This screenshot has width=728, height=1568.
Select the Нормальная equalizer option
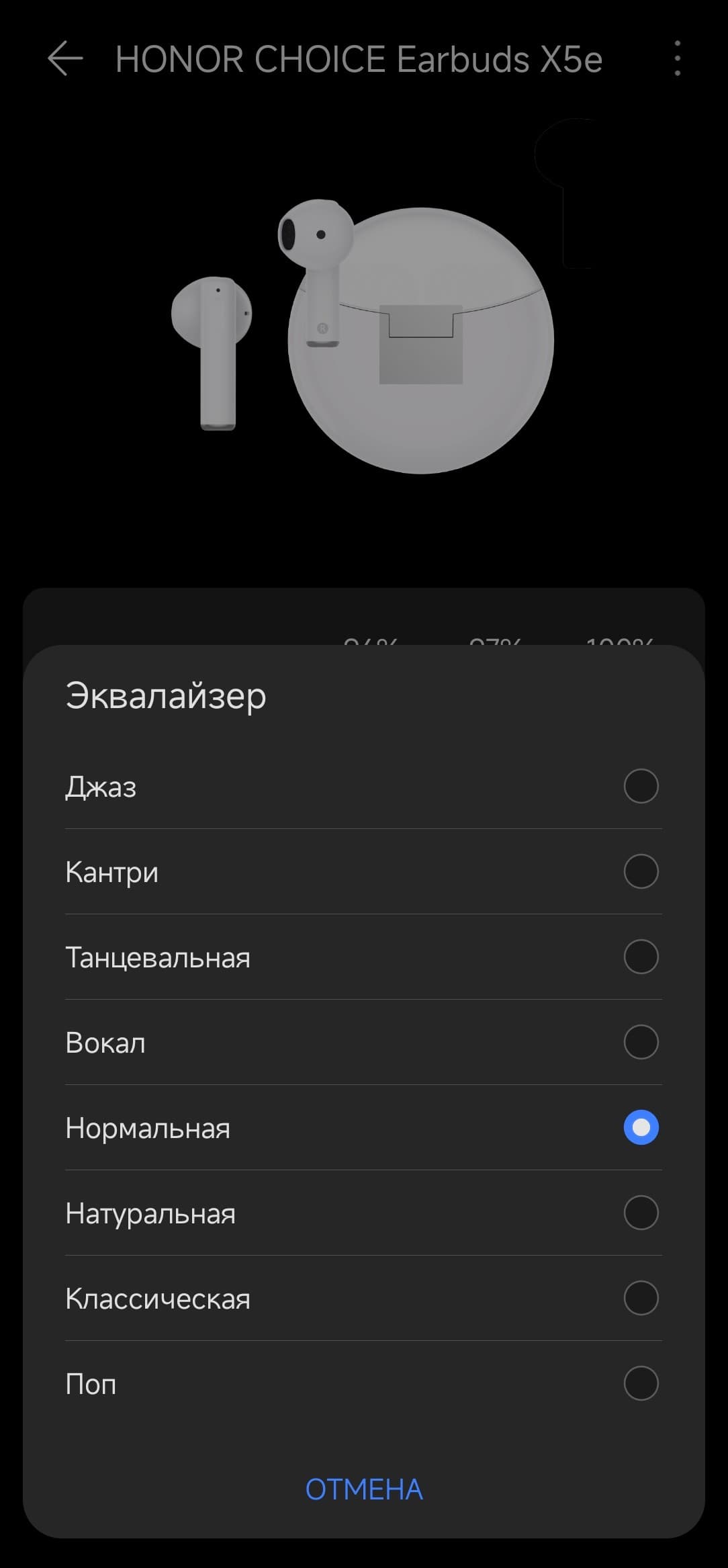coord(641,1127)
